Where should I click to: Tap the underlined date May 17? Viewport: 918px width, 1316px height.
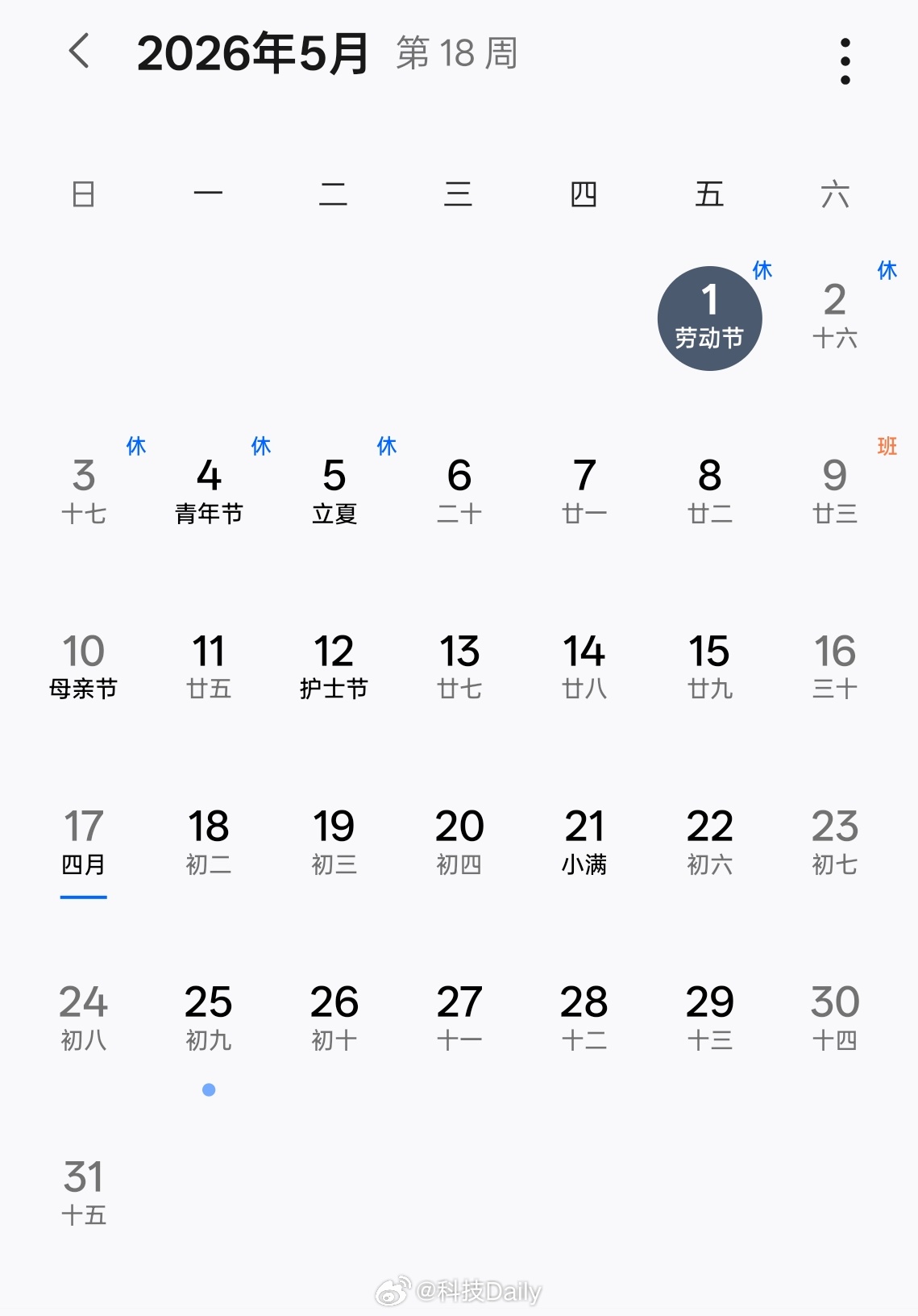point(85,843)
